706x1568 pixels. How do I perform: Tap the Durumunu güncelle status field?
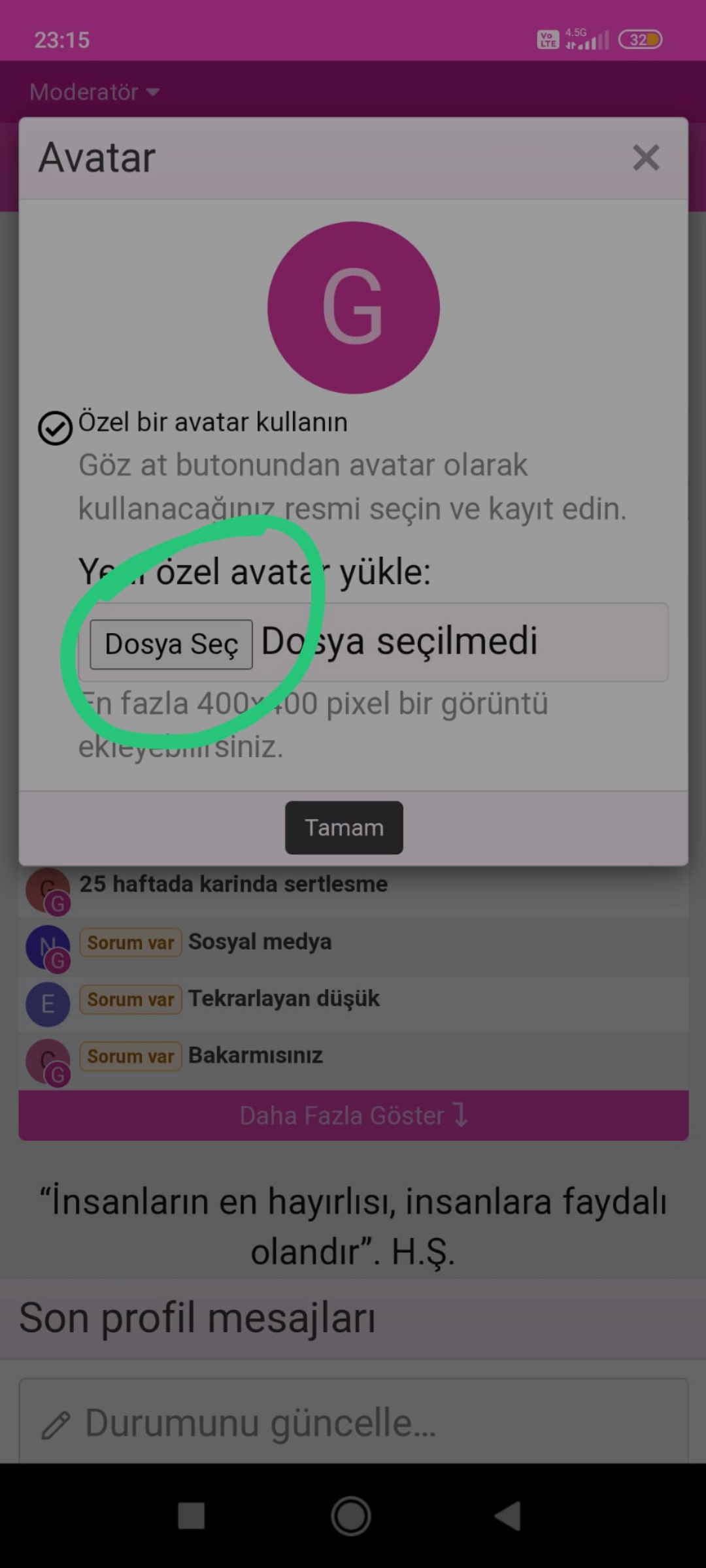(x=353, y=1423)
